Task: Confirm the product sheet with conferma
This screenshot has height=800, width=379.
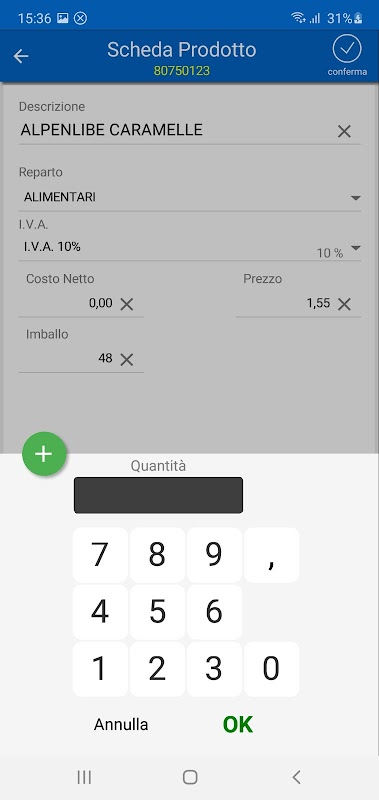Action: pos(347,57)
